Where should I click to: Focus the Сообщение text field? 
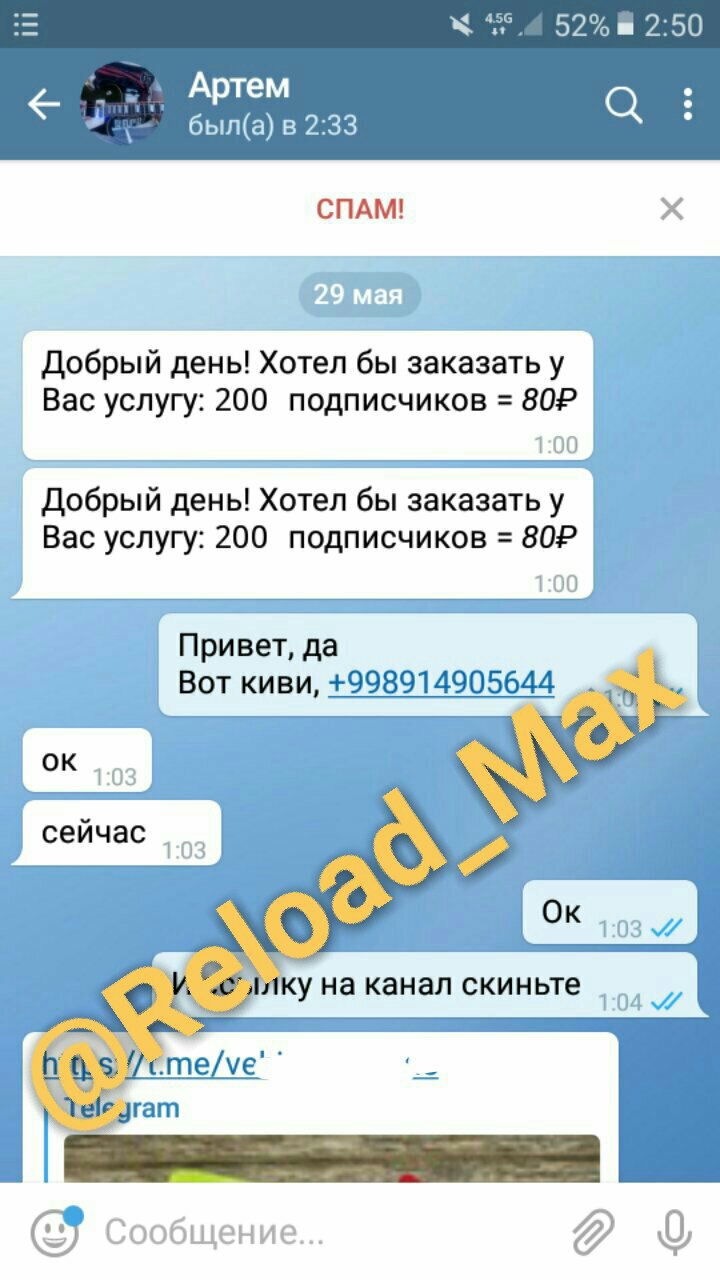[320, 1232]
